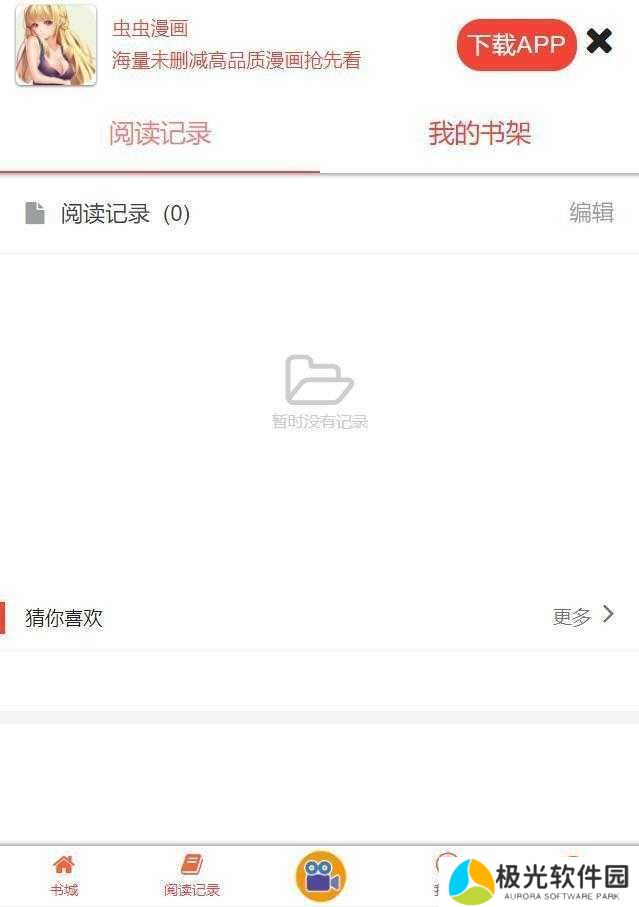Open 阅读记录 in the bottom navigation
The height and width of the screenshot is (907, 639).
coord(192,874)
